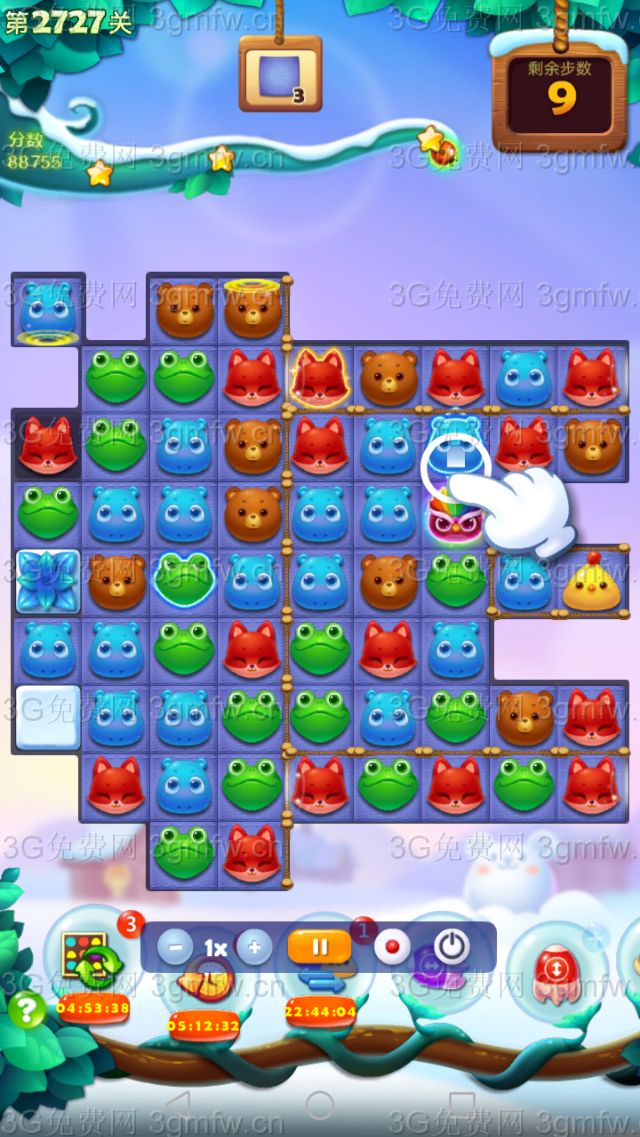Tap the blue crystal flower tile
This screenshot has height=1137, width=640.
point(47,582)
